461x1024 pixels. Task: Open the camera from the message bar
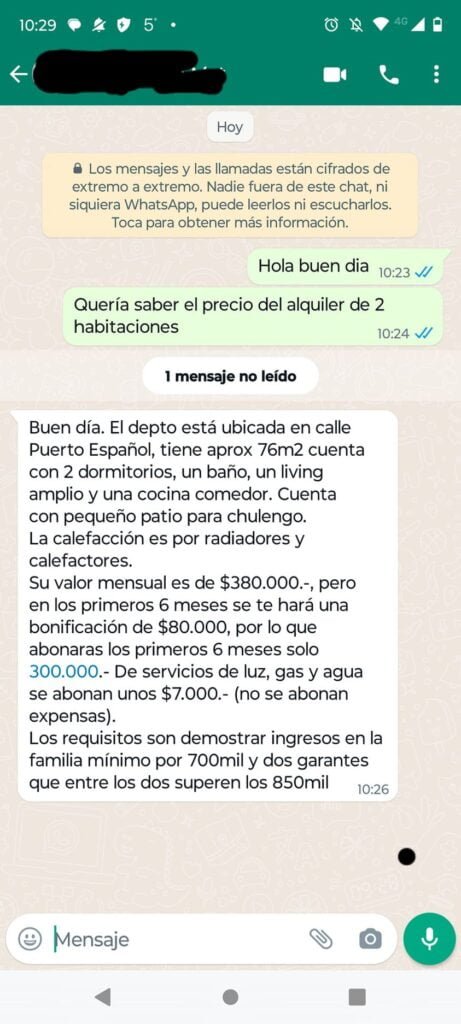coord(370,939)
